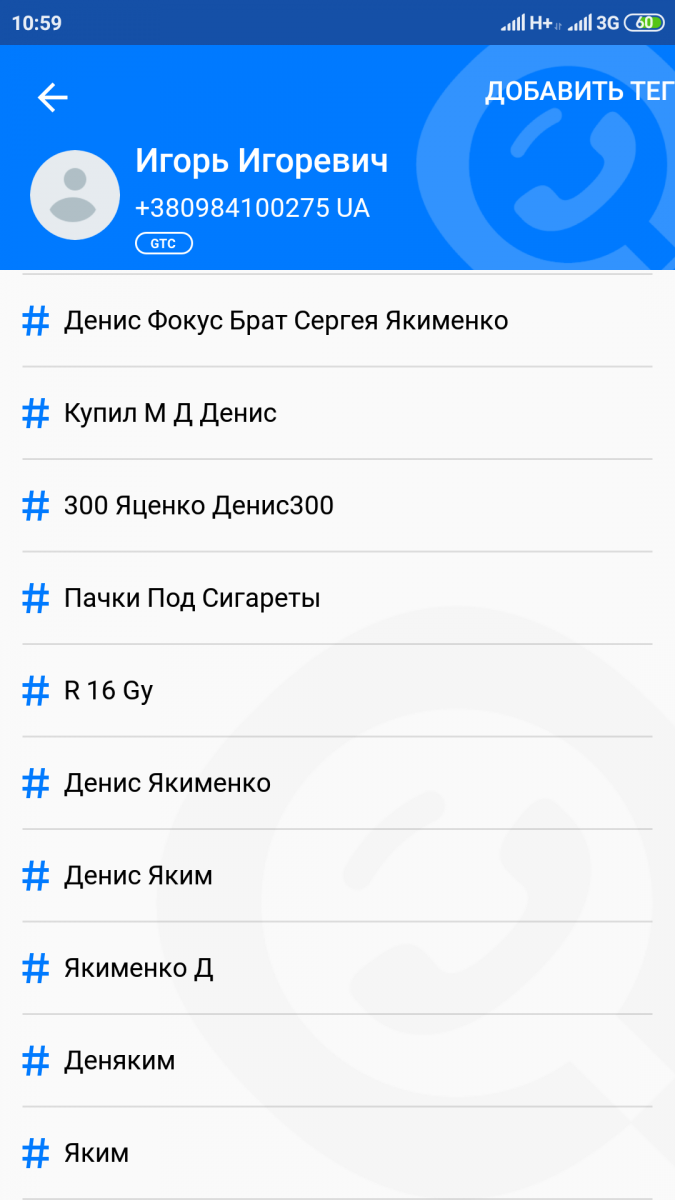Image resolution: width=675 pixels, height=1200 pixels.
Task: Select the 300 Яценко Денис300 tag
Action: [198, 506]
